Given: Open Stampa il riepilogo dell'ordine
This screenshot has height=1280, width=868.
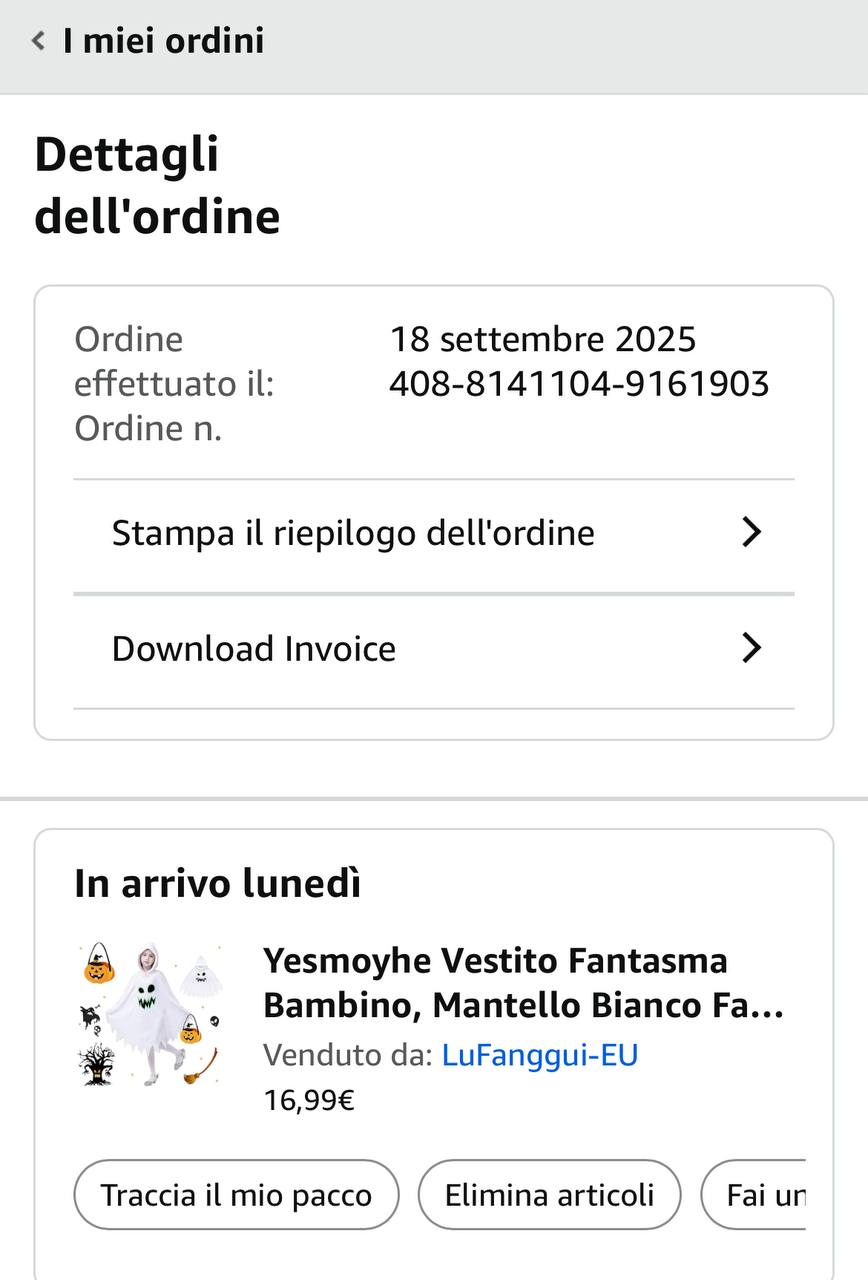Looking at the screenshot, I should pyautogui.click(x=434, y=533).
